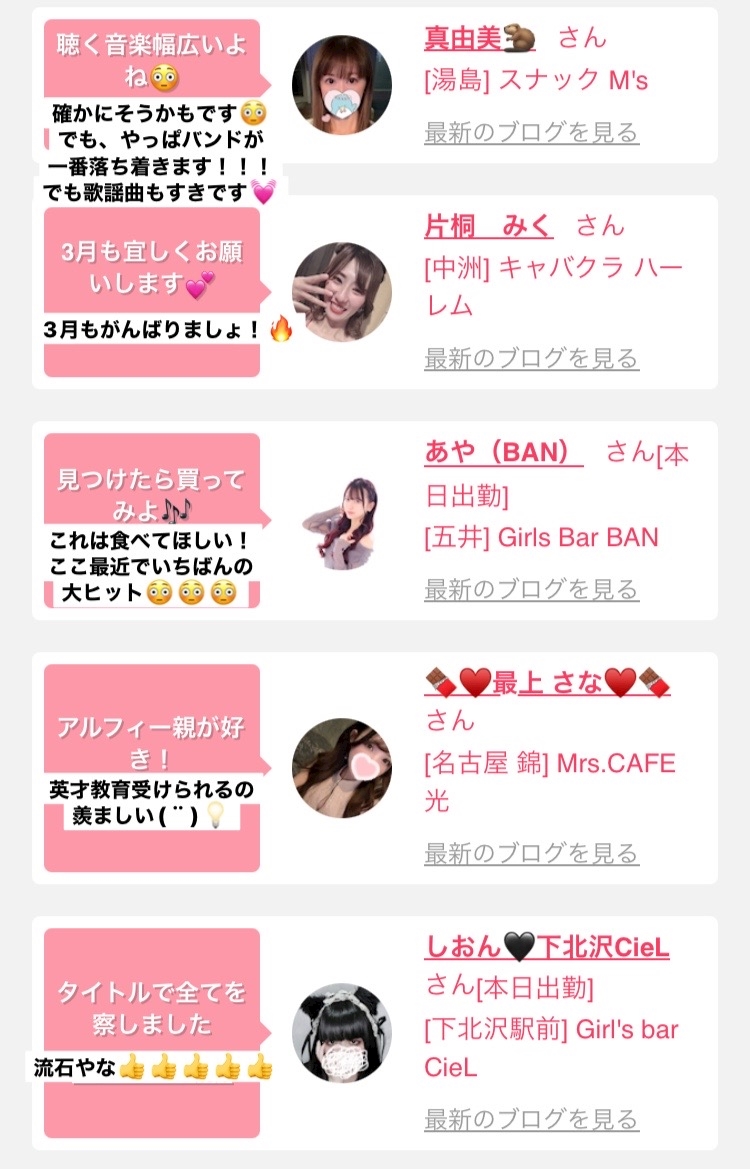Tap 片桐 みく's profile photo
Image resolution: width=750 pixels, height=1169 pixels.
342,292
